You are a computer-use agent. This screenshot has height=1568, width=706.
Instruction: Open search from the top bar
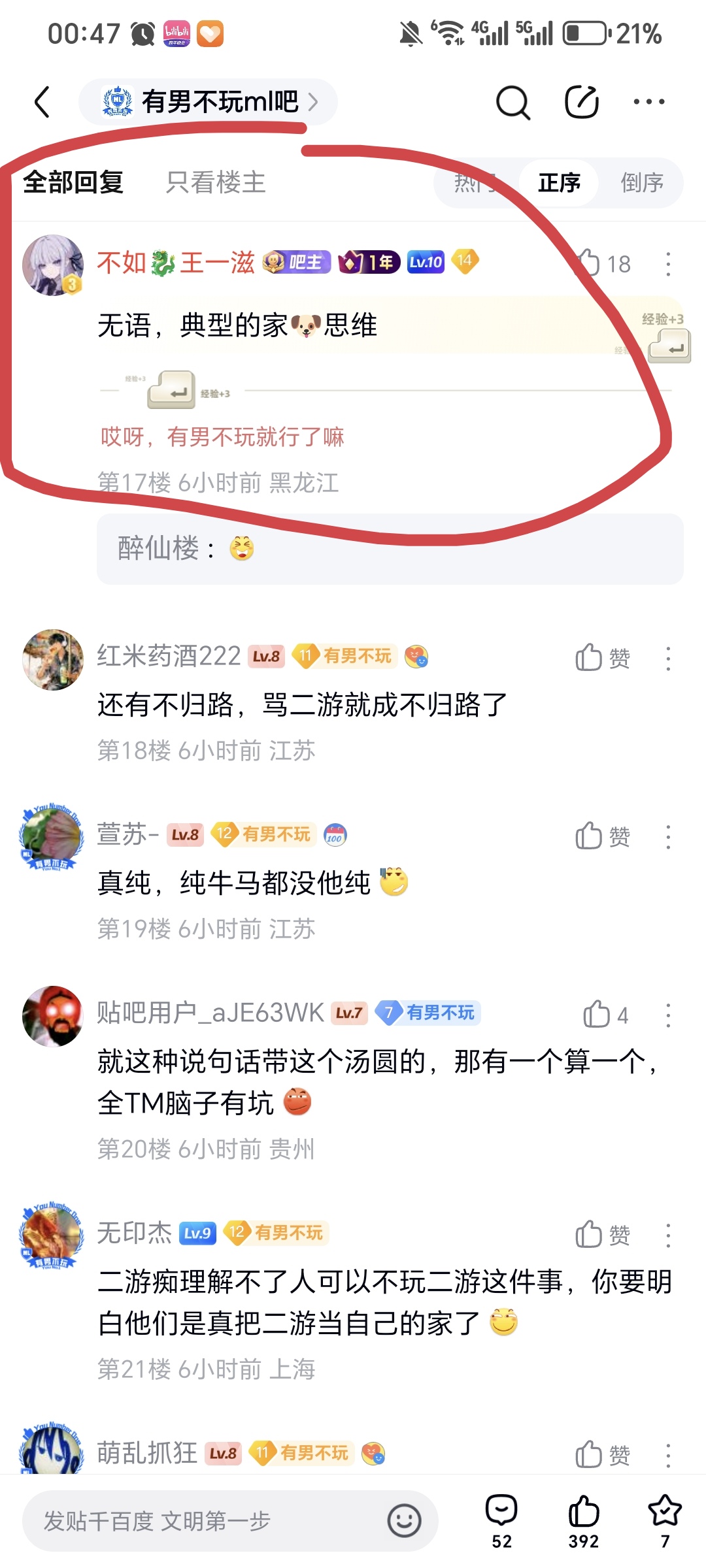[513, 102]
